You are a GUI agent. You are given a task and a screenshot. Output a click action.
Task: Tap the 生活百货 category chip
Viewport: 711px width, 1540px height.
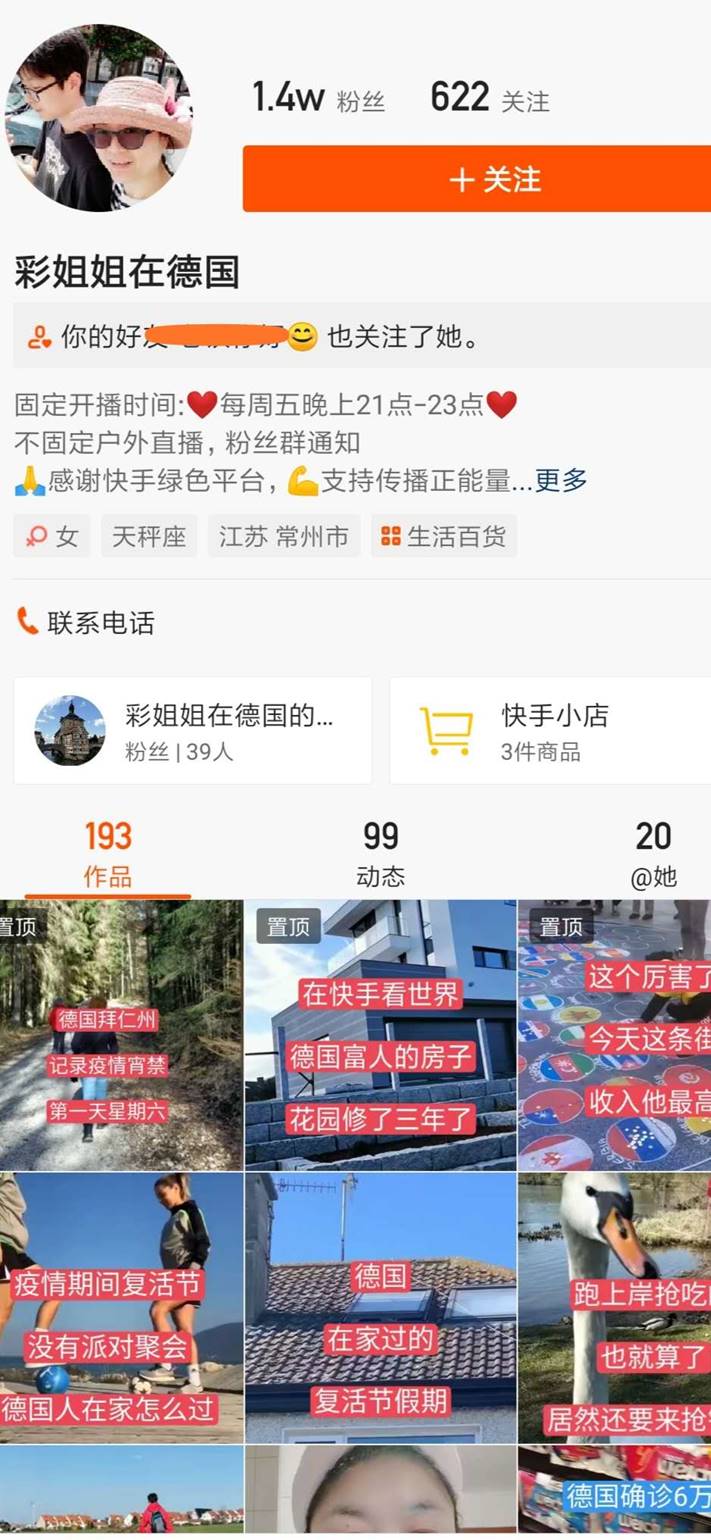[443, 537]
